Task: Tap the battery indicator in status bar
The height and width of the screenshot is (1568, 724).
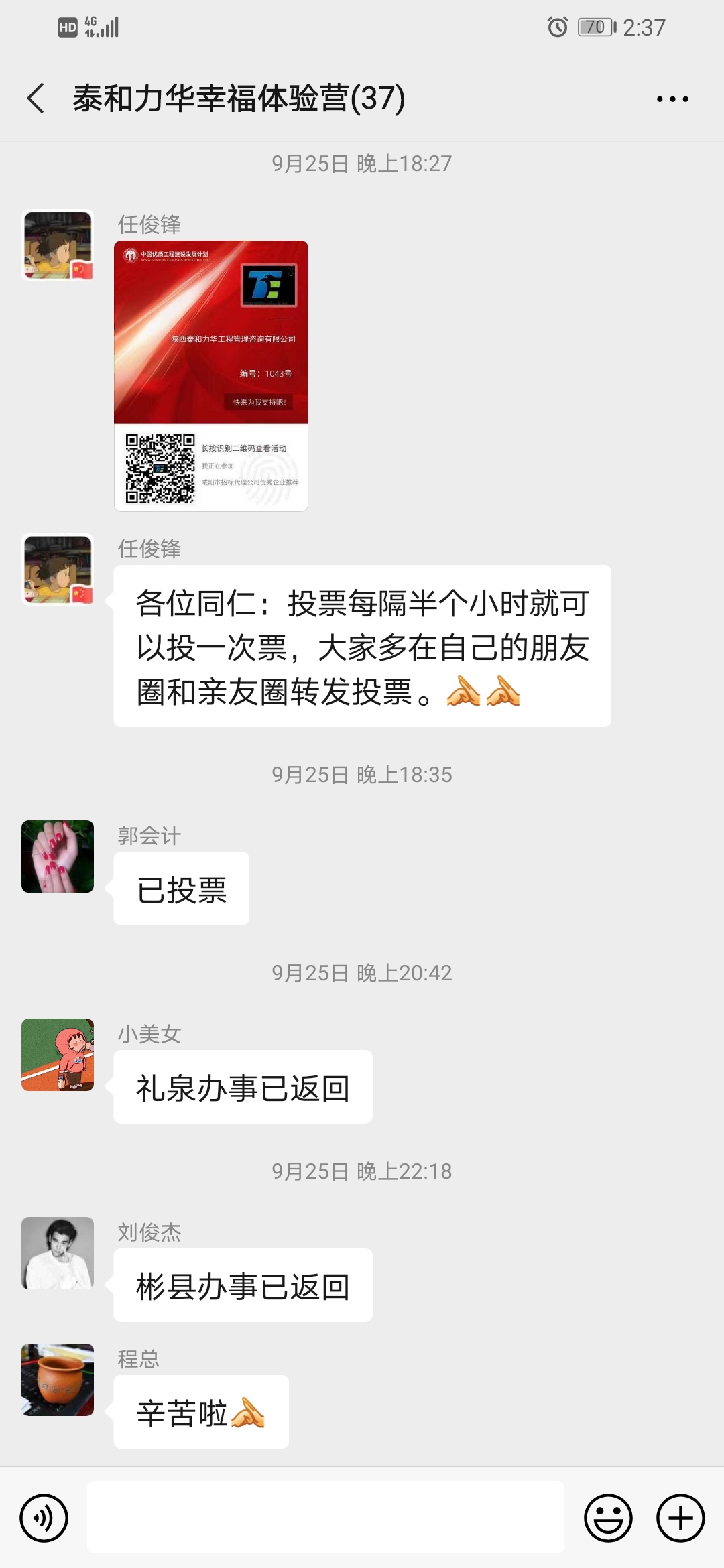Action: coord(593,27)
